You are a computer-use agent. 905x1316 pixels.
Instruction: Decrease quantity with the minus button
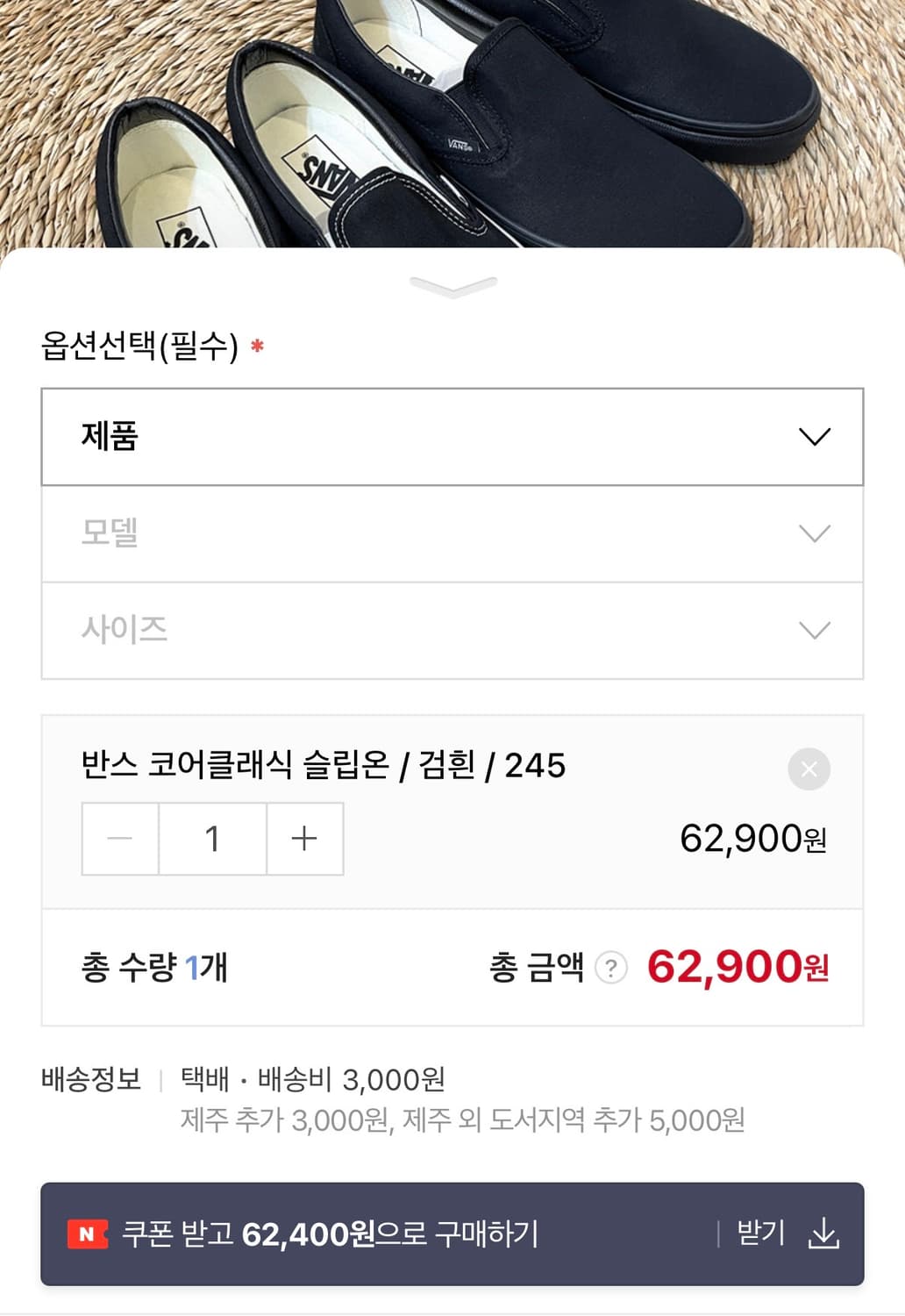click(120, 839)
